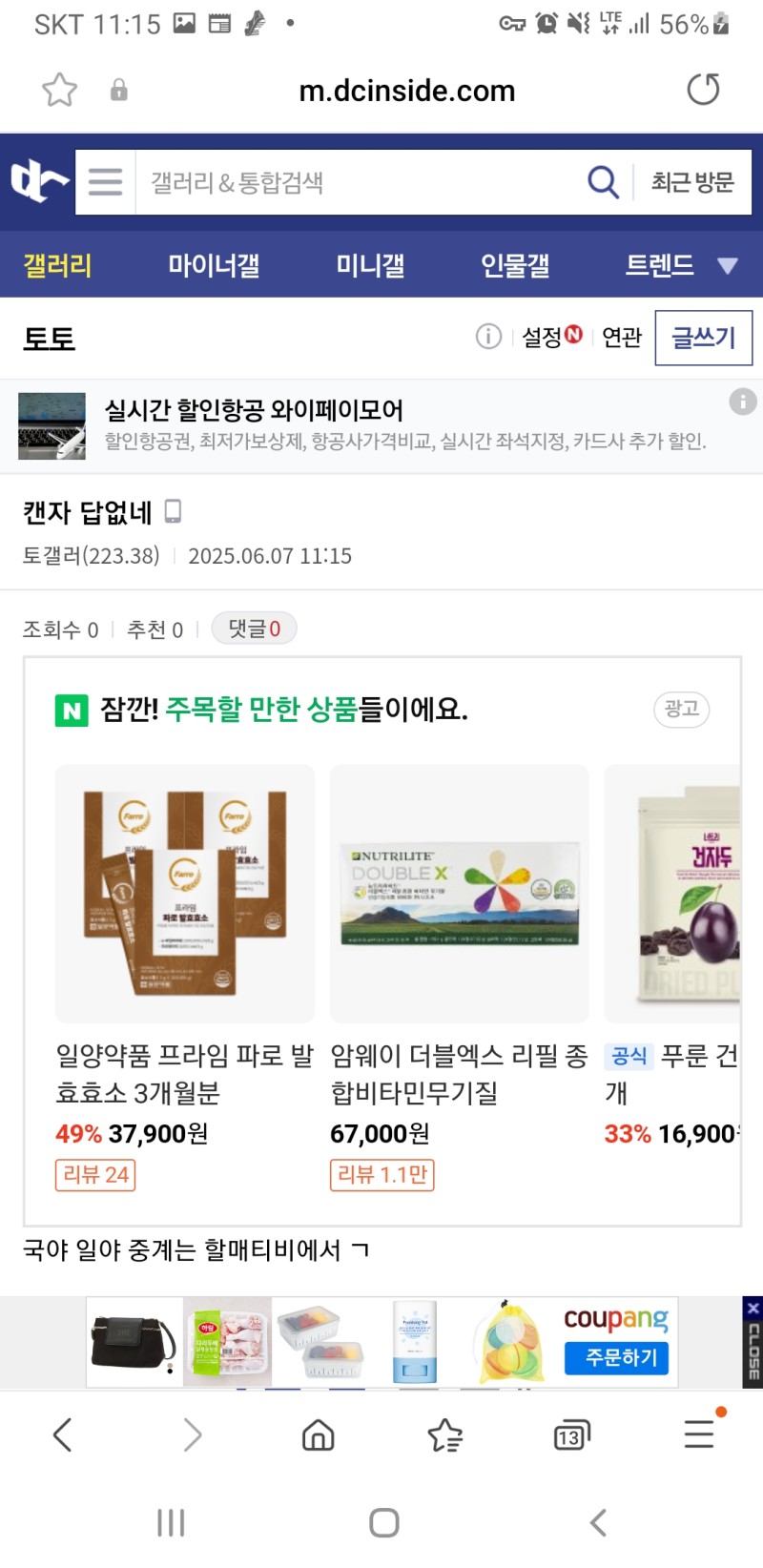Switch to the 마이너갤 tab

tap(214, 265)
